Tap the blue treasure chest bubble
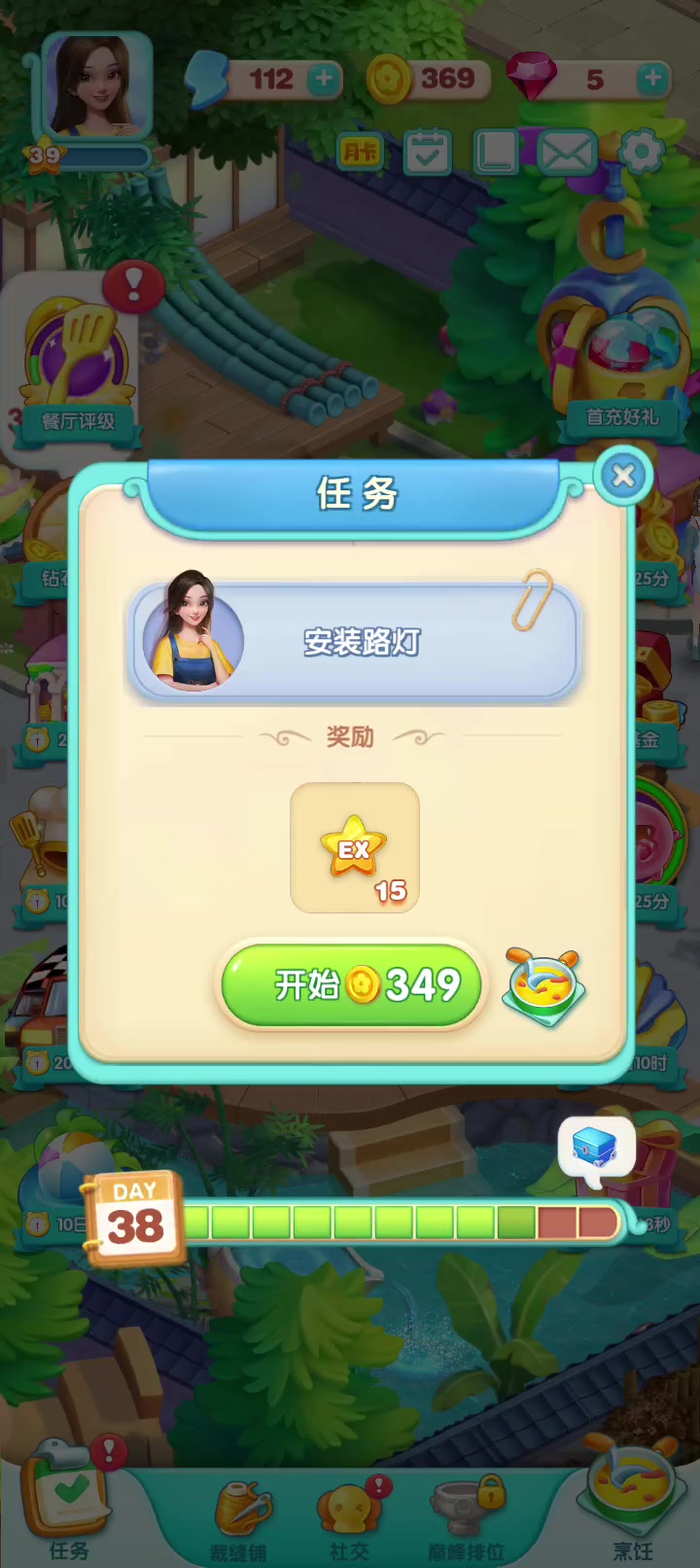The image size is (700, 1568). coord(595,1150)
